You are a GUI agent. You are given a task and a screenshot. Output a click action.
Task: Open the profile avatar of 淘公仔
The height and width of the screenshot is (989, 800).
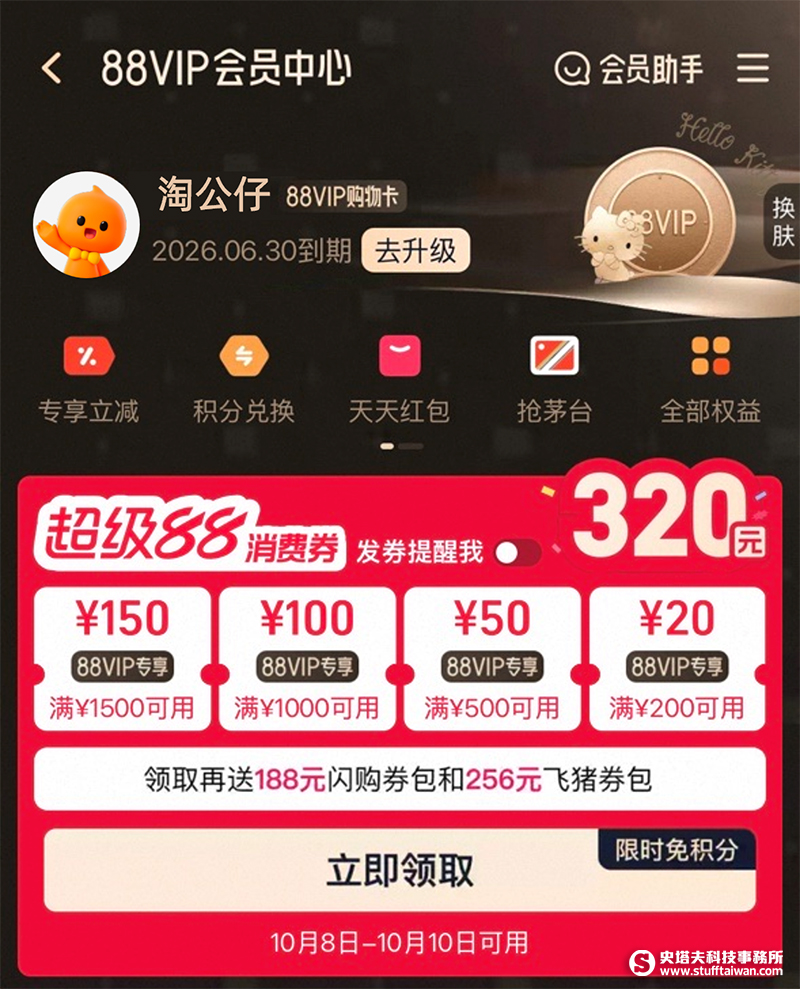coord(85,224)
